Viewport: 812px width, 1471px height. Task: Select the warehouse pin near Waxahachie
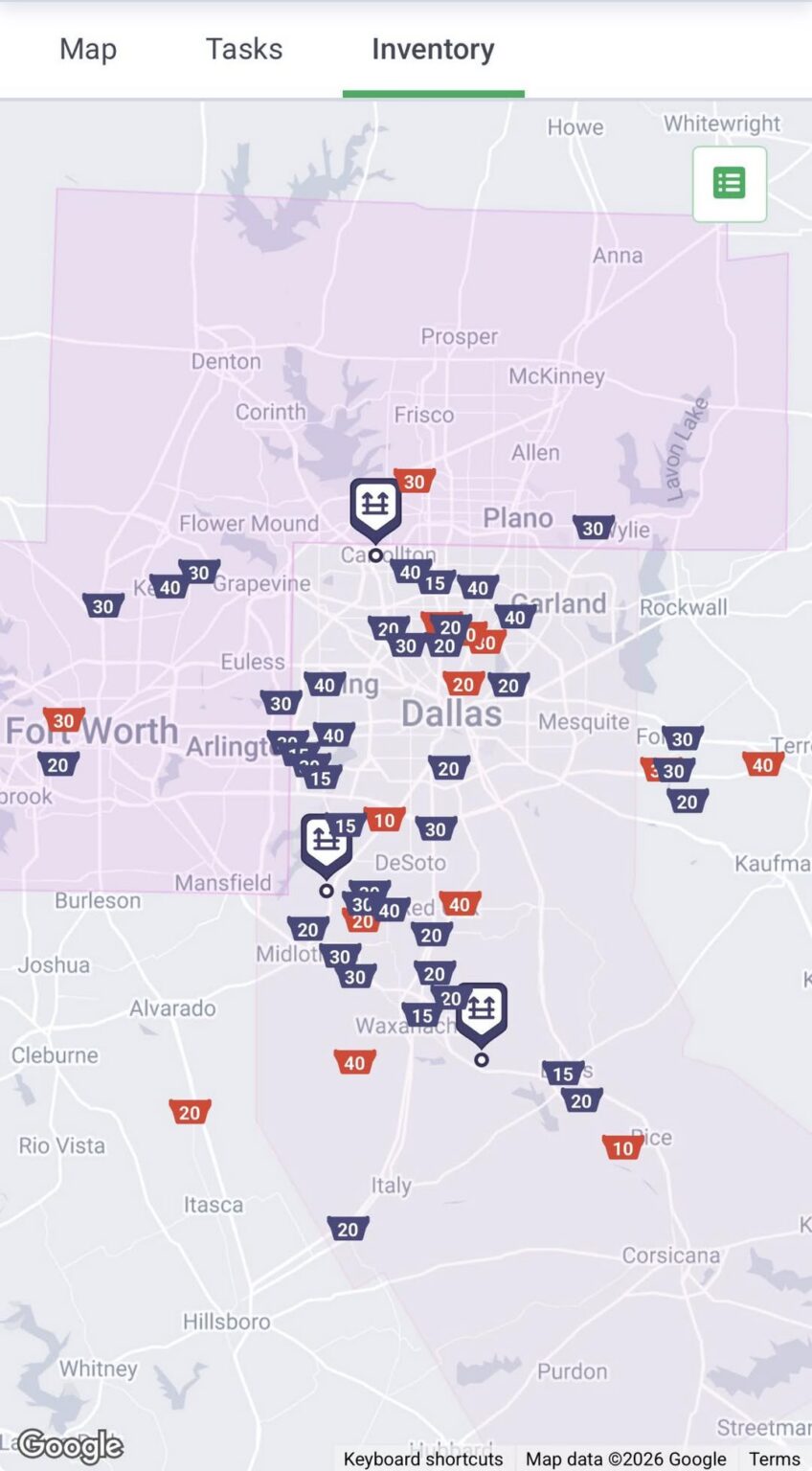pyautogui.click(x=482, y=1009)
